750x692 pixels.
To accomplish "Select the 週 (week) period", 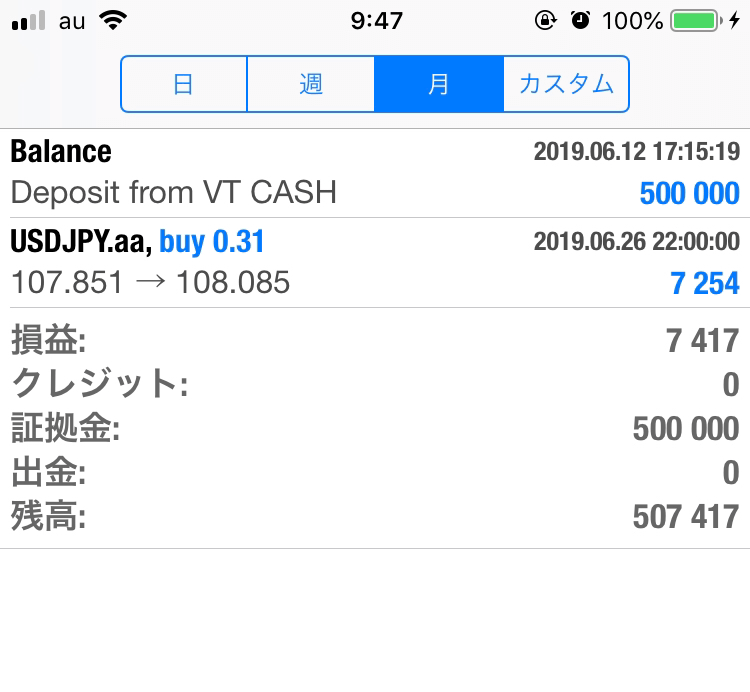I will pos(311,84).
